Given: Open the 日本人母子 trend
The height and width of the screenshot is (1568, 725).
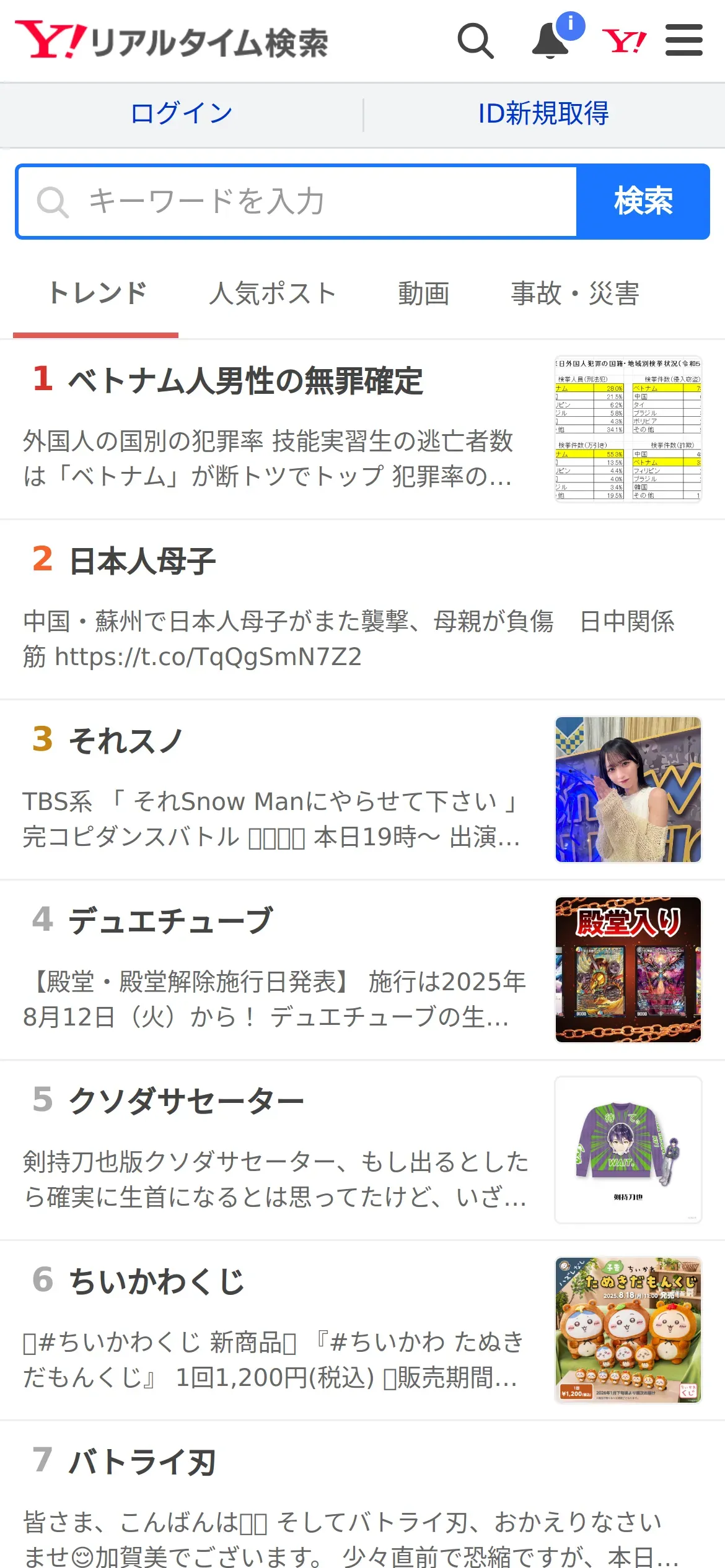Looking at the screenshot, I should tap(143, 561).
